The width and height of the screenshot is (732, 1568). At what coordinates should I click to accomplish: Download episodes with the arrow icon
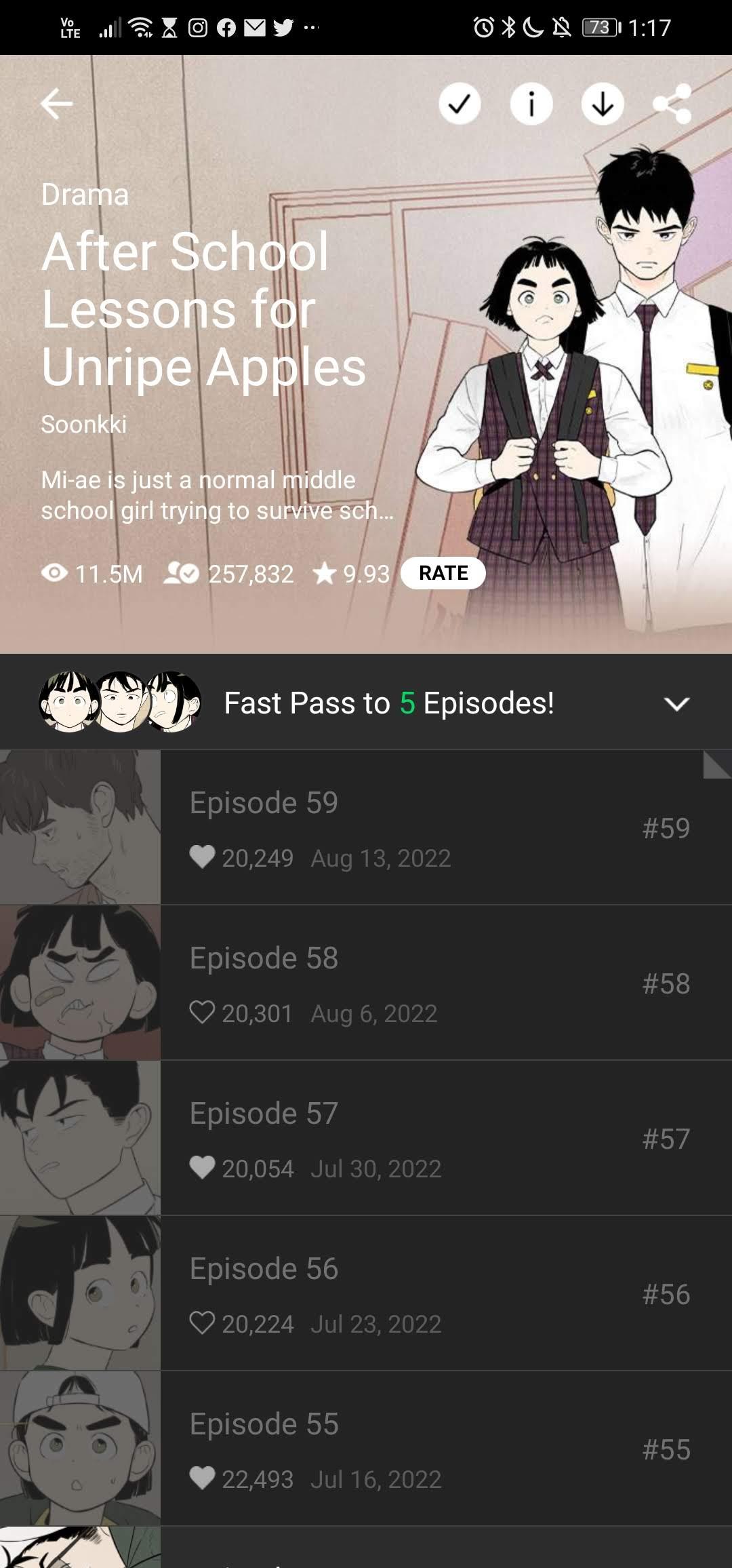603,104
